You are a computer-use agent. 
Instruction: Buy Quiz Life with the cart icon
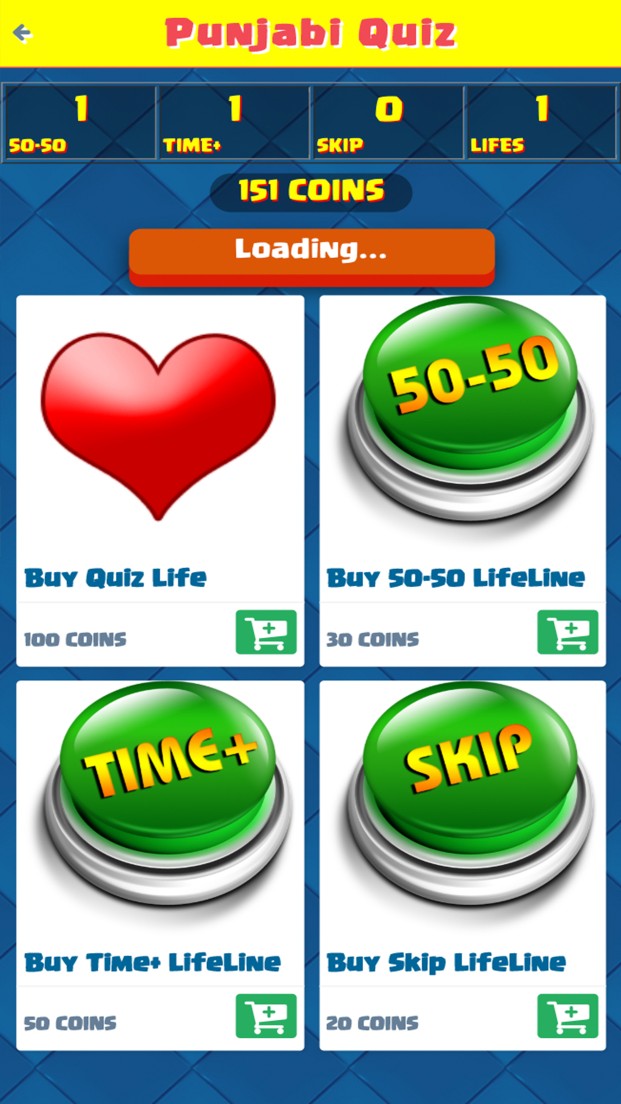click(266, 632)
